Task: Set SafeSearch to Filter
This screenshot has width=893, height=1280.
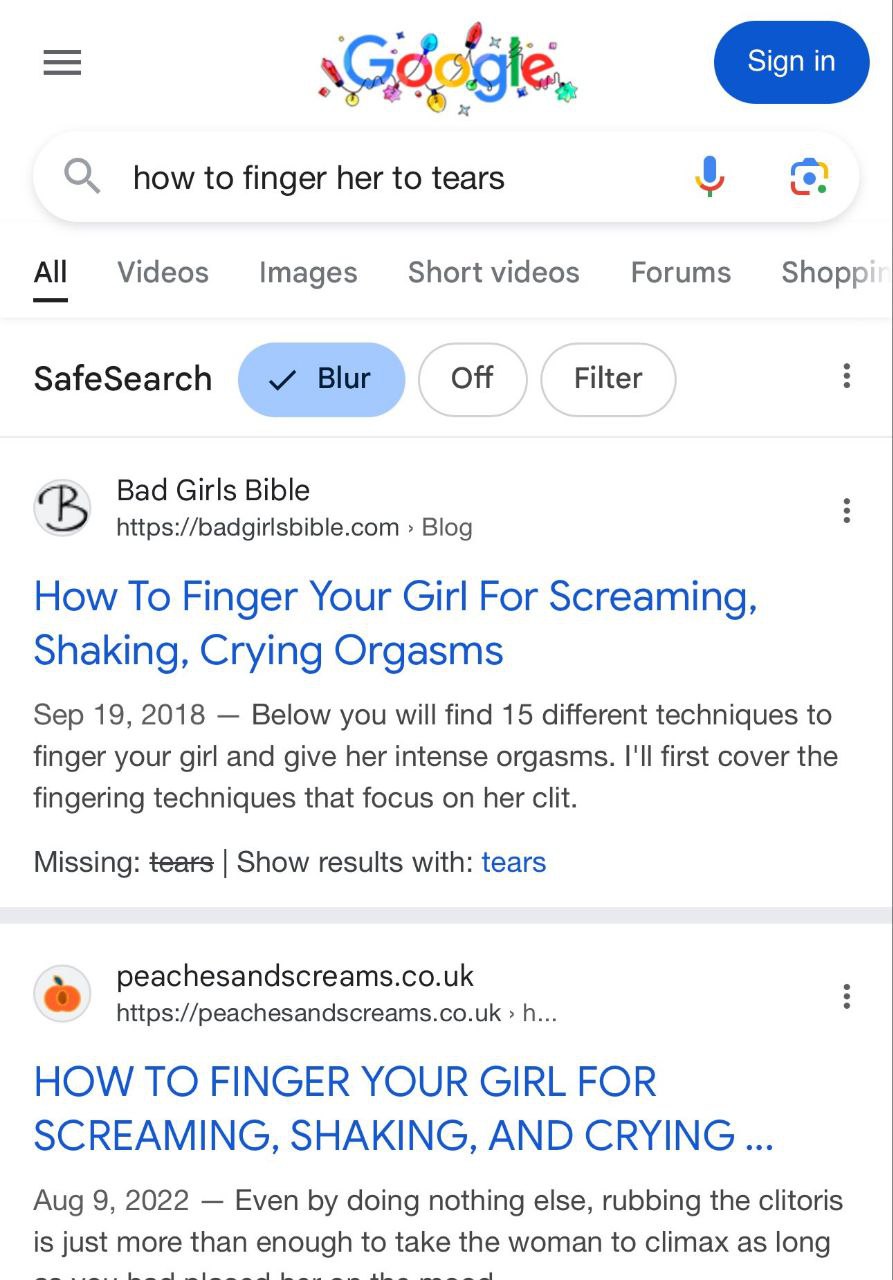Action: 608,379
